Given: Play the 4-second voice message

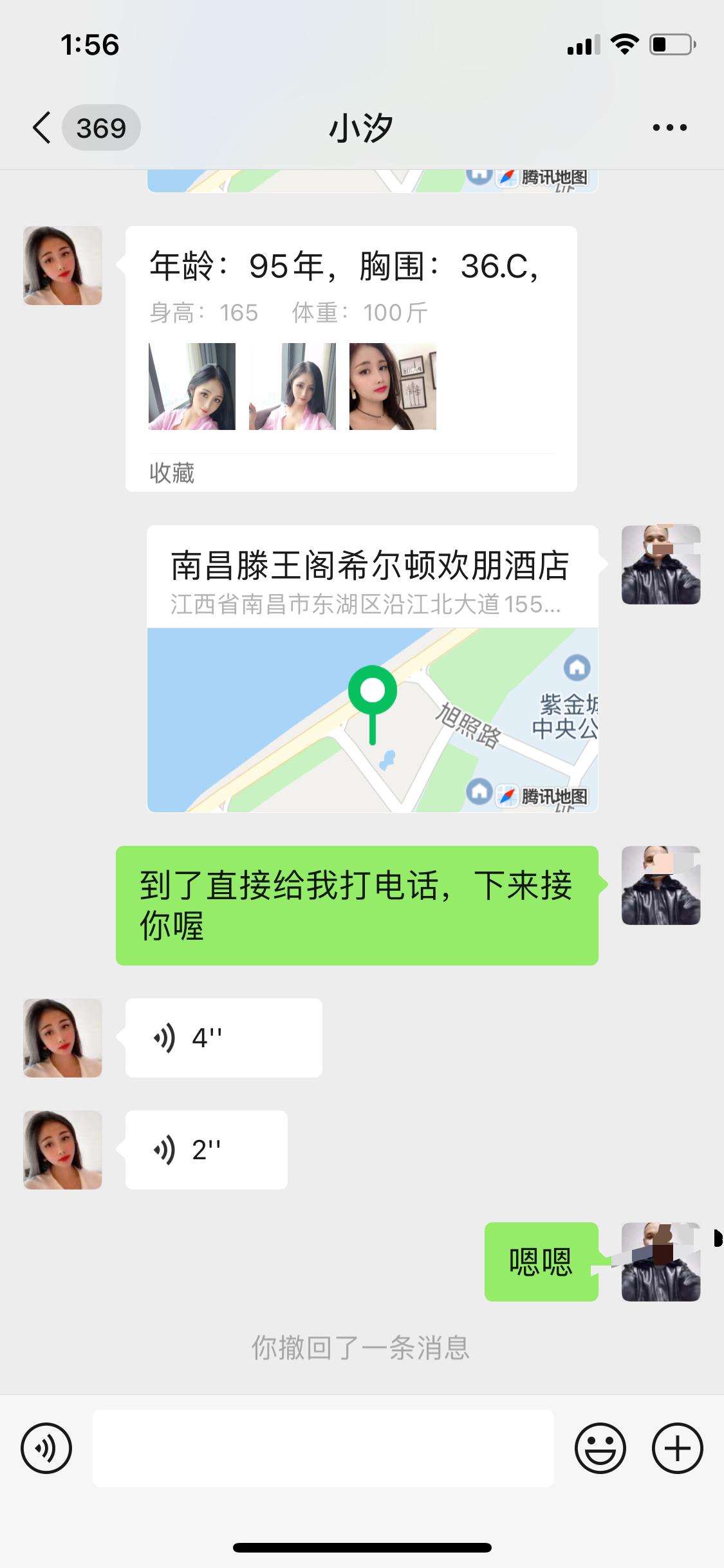Looking at the screenshot, I should [223, 1038].
